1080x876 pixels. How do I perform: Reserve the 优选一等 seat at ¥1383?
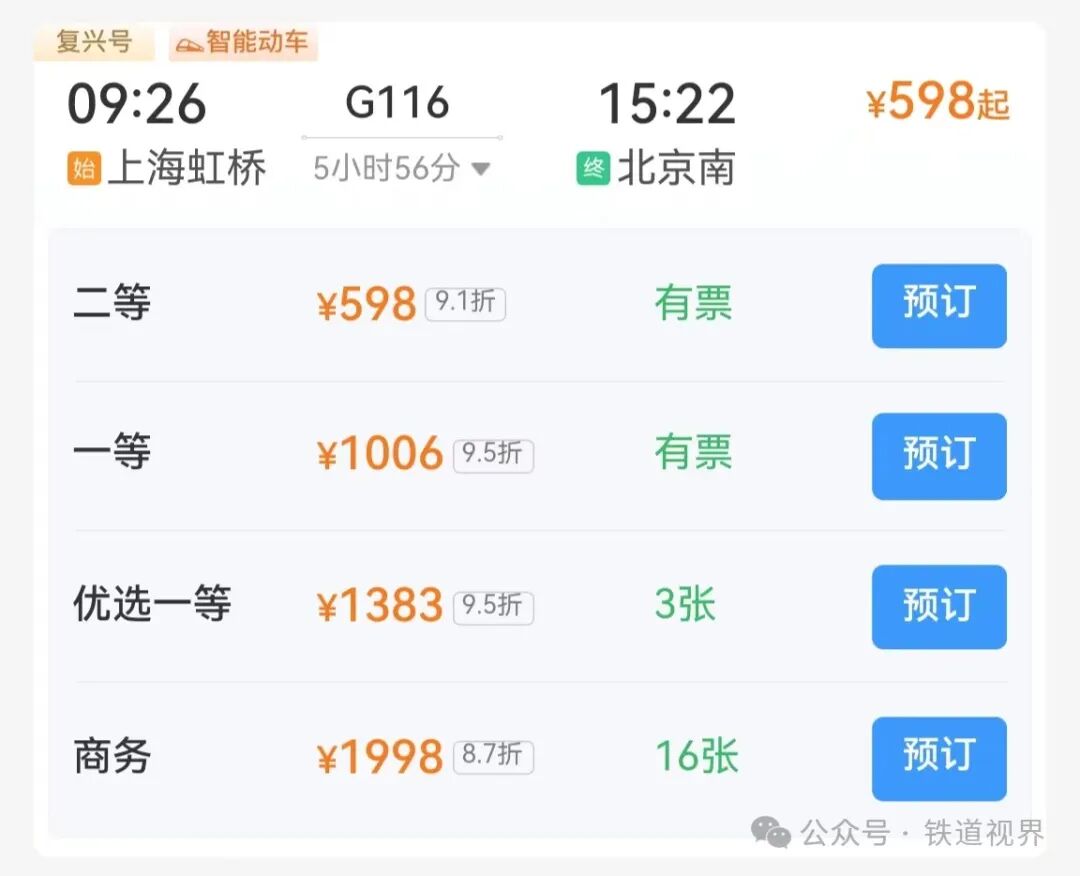click(x=938, y=607)
